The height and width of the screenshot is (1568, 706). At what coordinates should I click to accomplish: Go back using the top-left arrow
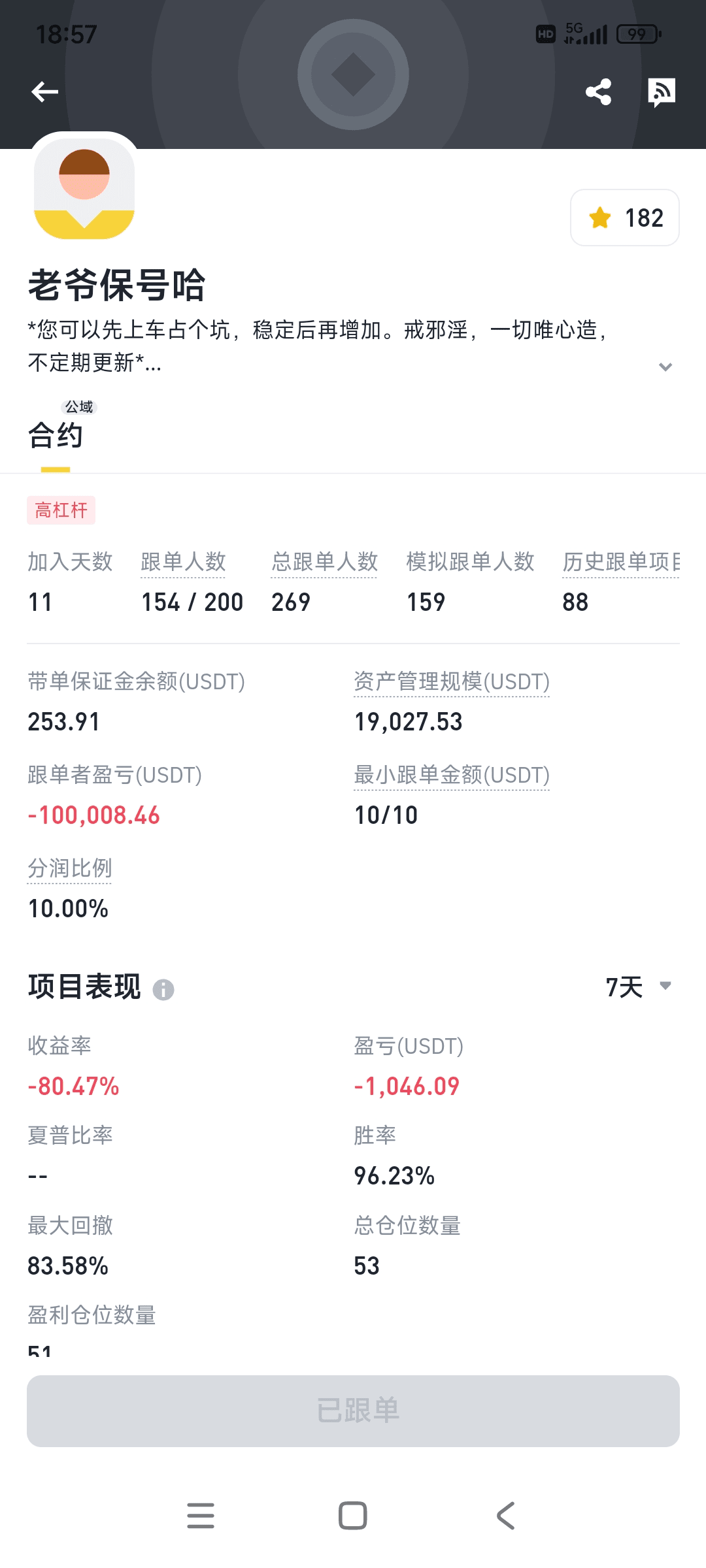(x=44, y=91)
